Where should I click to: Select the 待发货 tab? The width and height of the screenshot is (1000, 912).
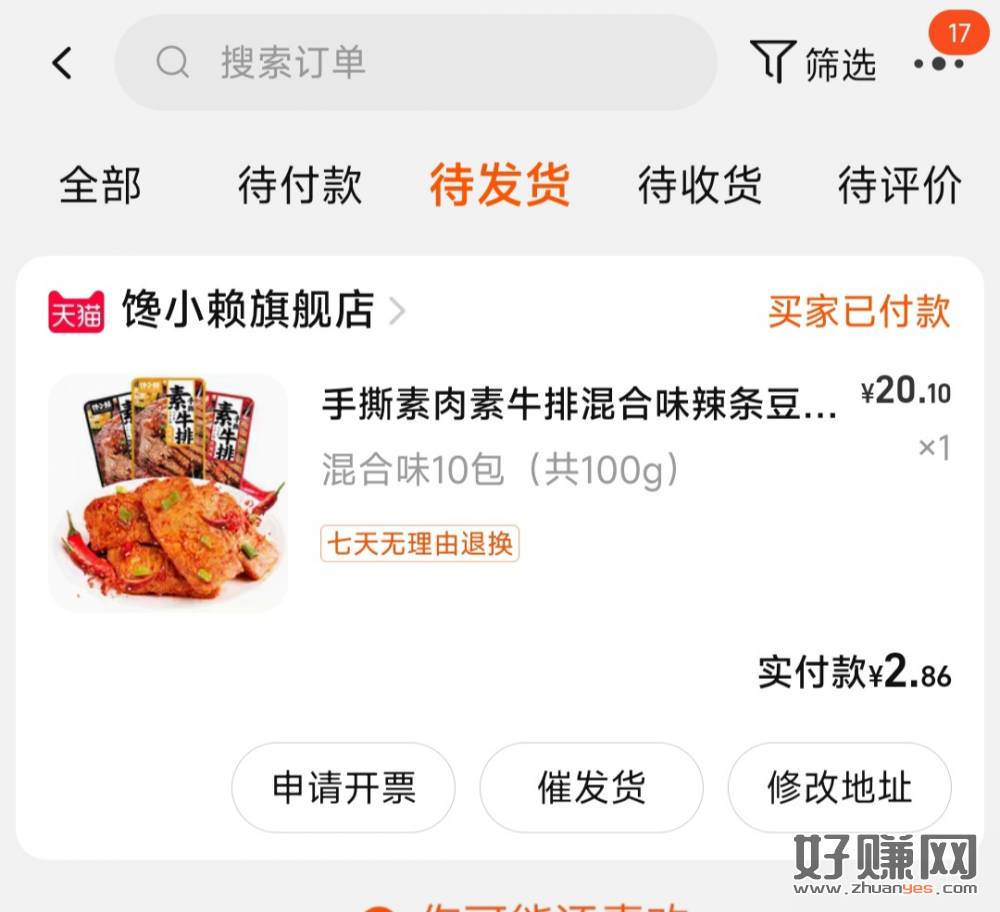coord(500,186)
